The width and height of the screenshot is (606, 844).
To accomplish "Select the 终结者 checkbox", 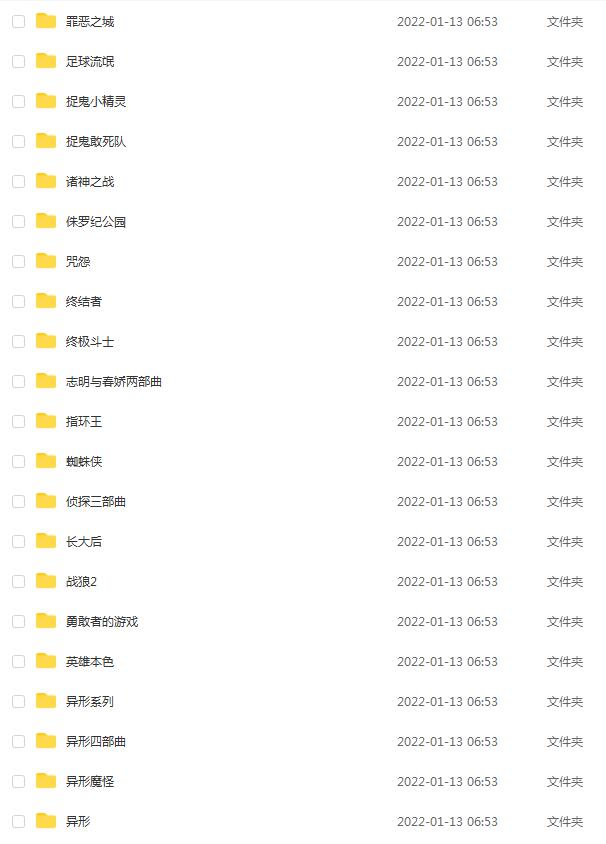I will [x=18, y=301].
